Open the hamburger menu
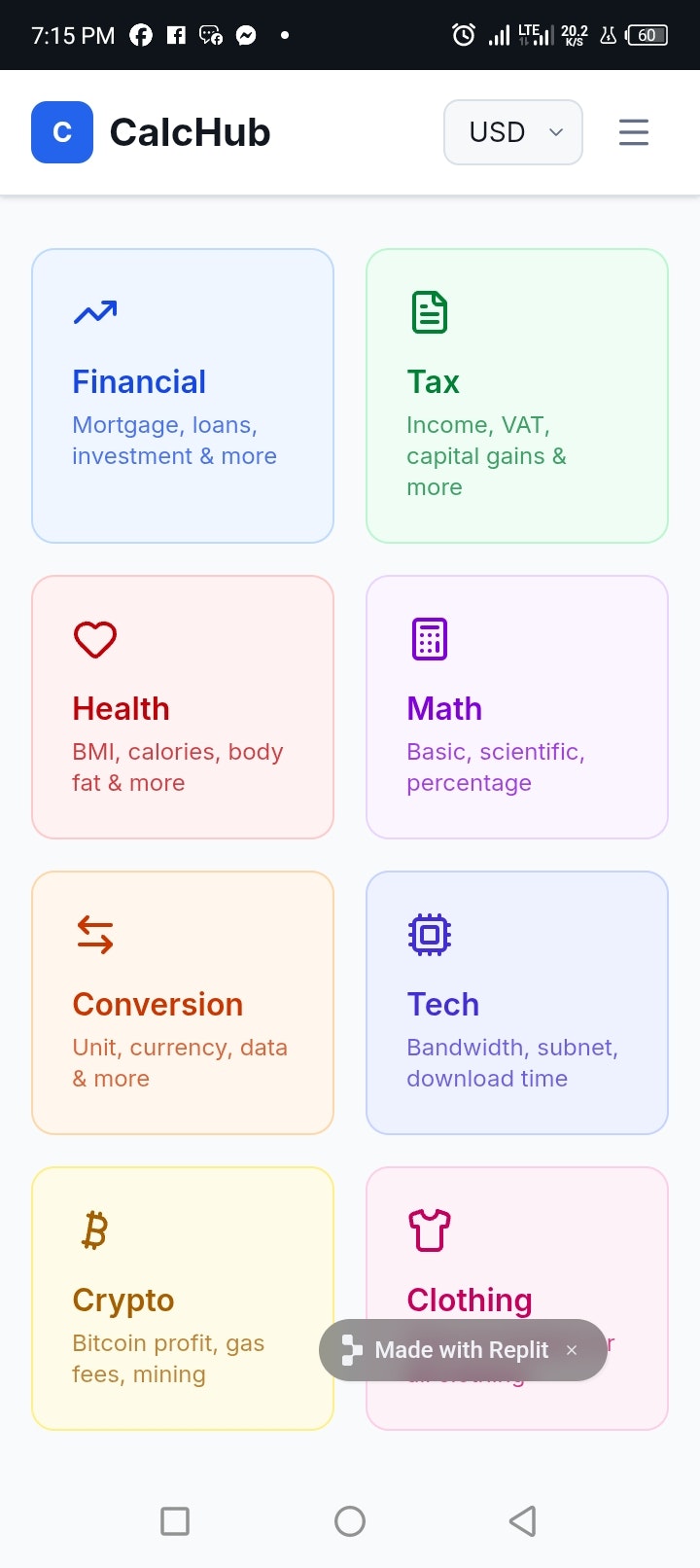Screen dimensions: 700x1568 [x=633, y=132]
